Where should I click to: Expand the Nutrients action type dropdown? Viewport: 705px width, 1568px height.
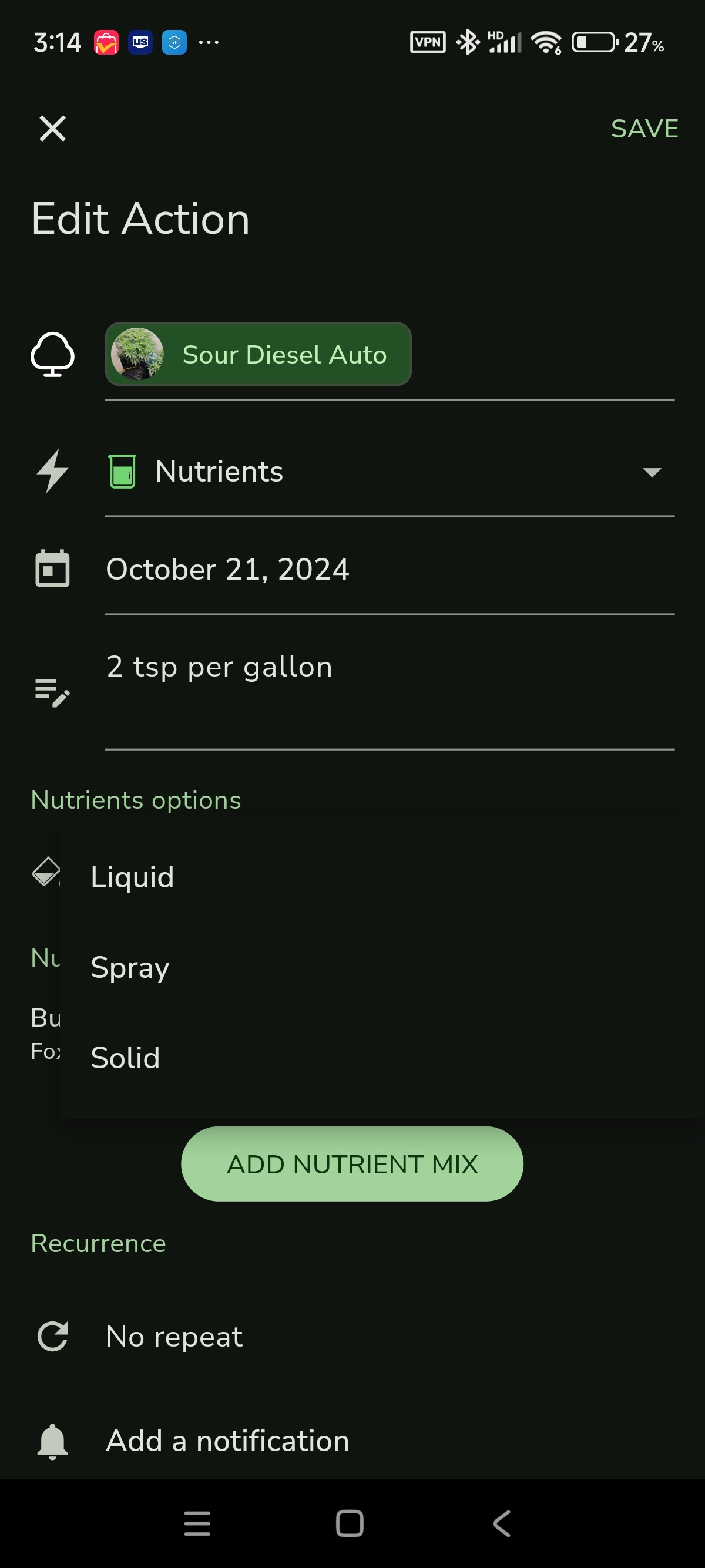pos(390,472)
